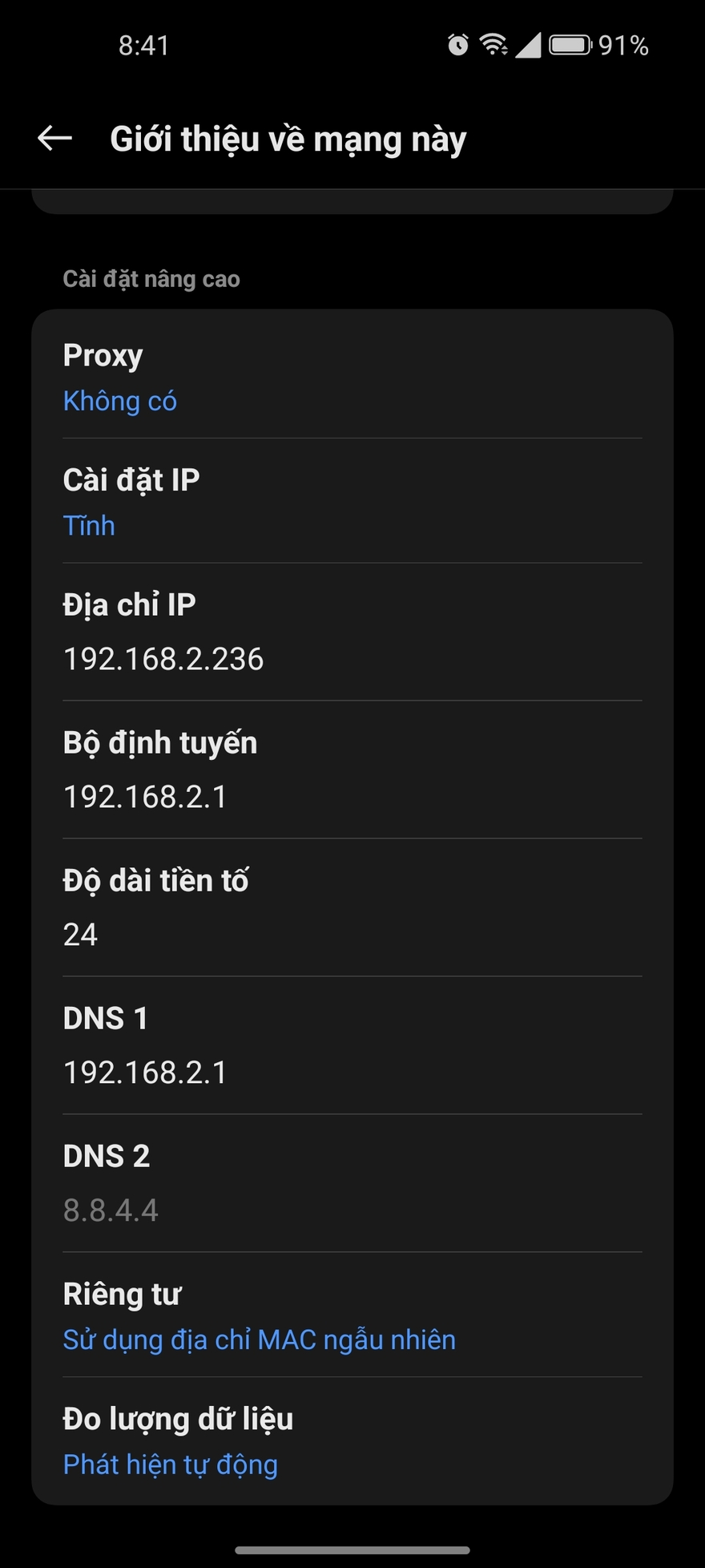Tap the alarm clock status bar icon

[457, 46]
